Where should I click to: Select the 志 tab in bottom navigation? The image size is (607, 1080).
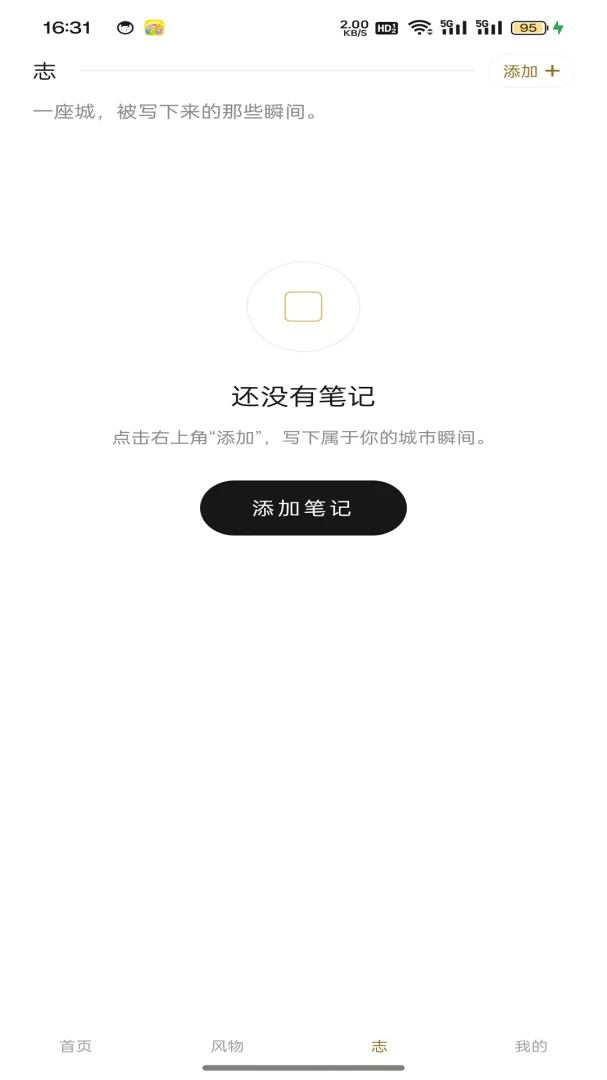pos(379,1046)
